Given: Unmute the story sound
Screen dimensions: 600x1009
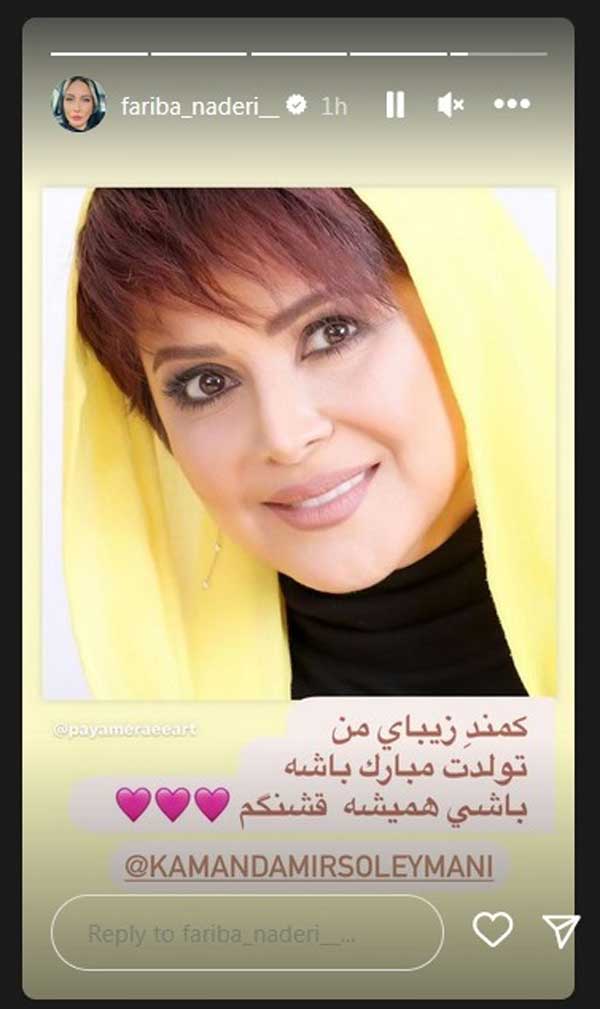Looking at the screenshot, I should (x=451, y=104).
